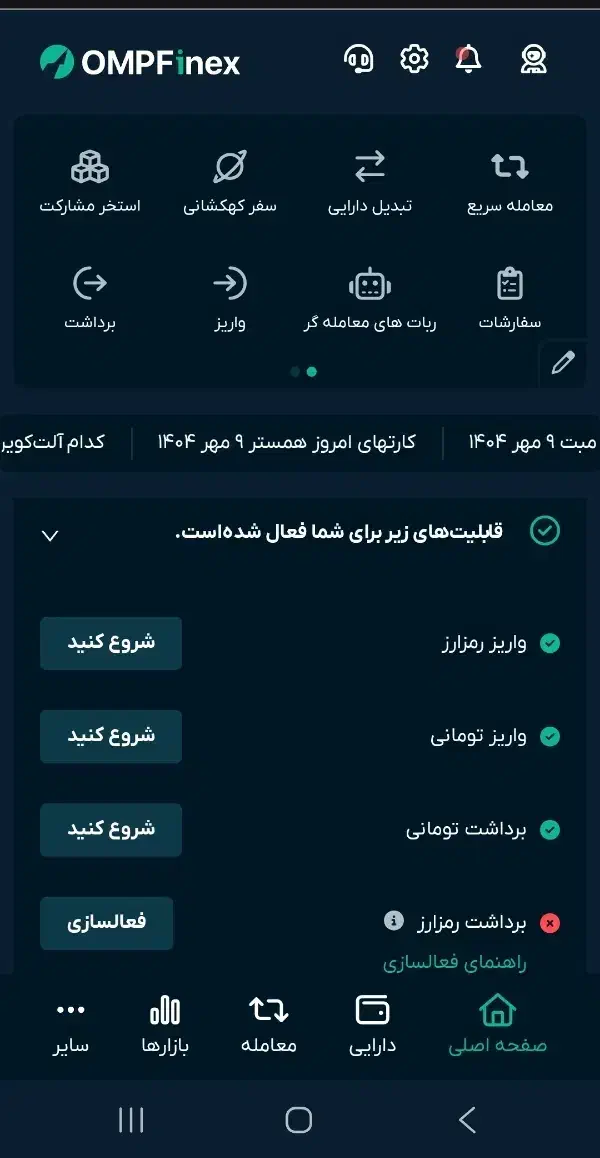Open the user profile icon

click(x=533, y=59)
